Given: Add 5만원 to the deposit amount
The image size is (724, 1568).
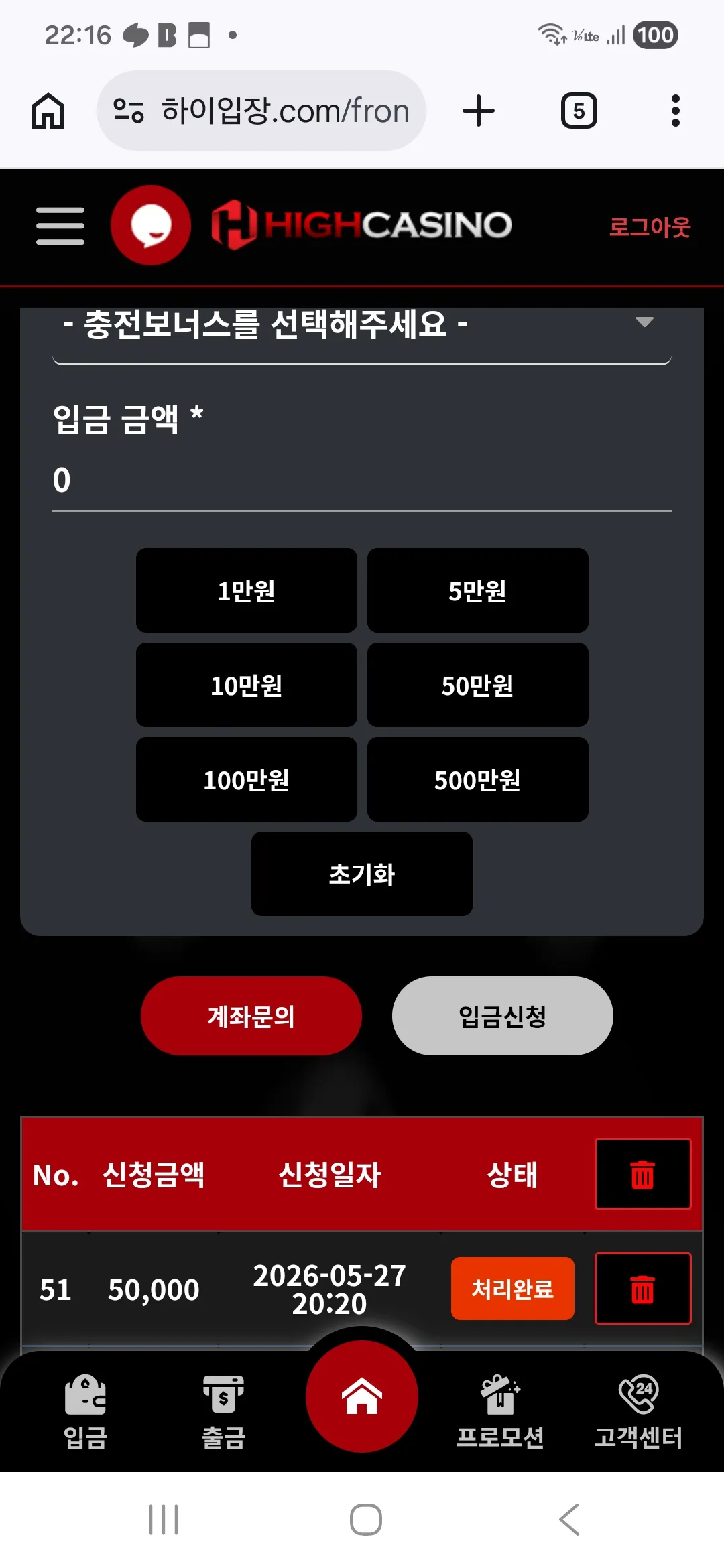Looking at the screenshot, I should pos(478,590).
